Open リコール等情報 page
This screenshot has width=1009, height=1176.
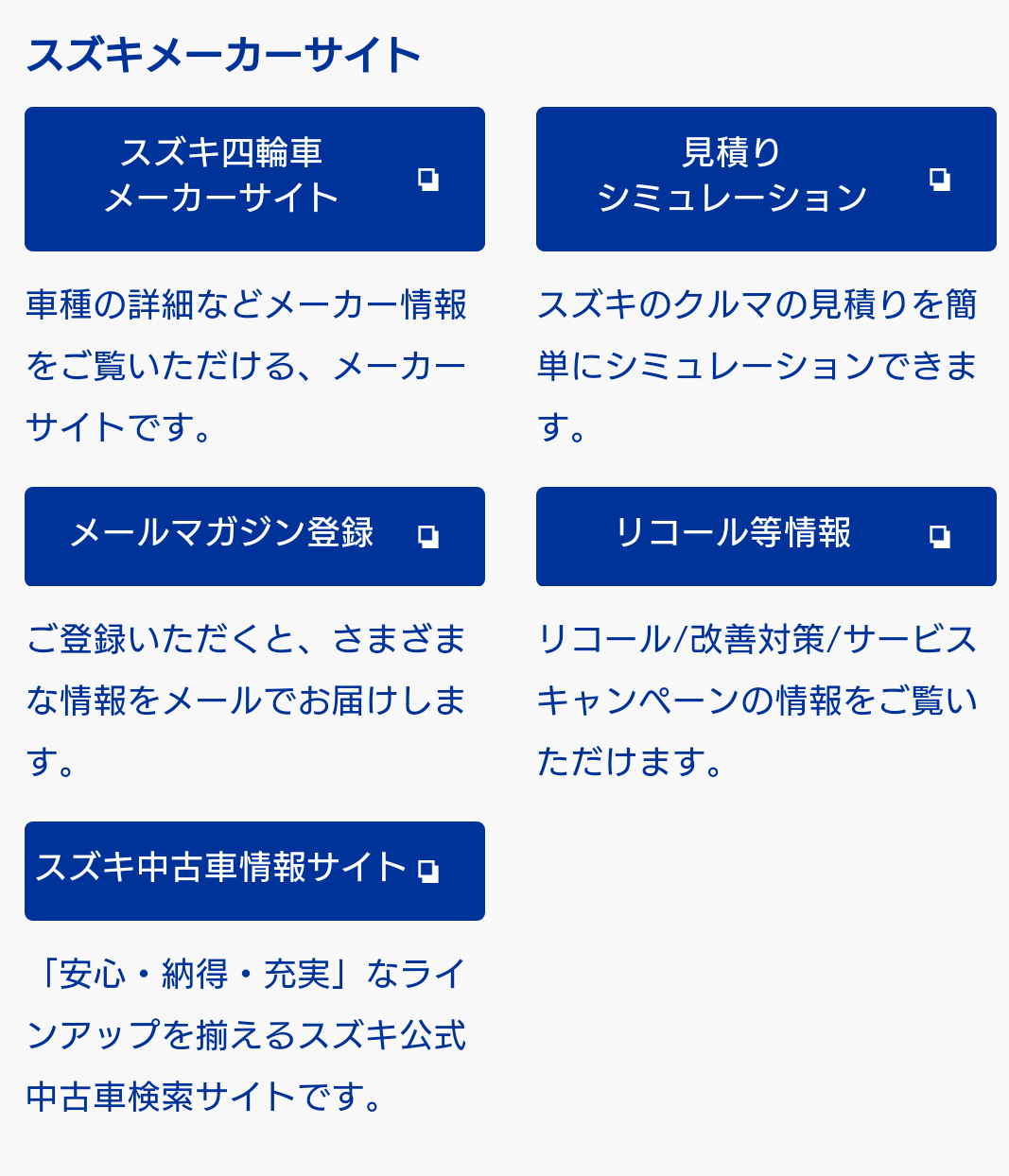(765, 536)
